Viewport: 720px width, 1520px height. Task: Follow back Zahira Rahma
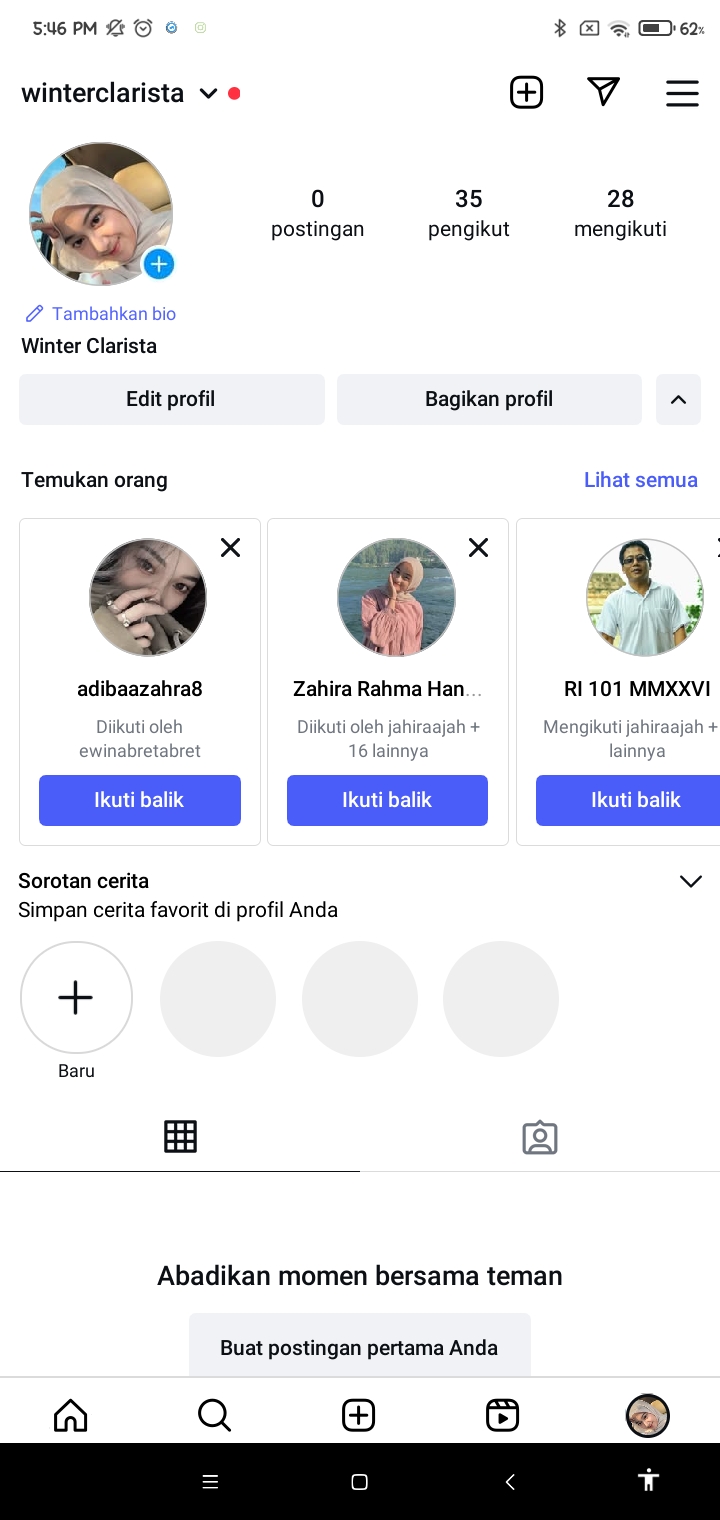point(387,800)
